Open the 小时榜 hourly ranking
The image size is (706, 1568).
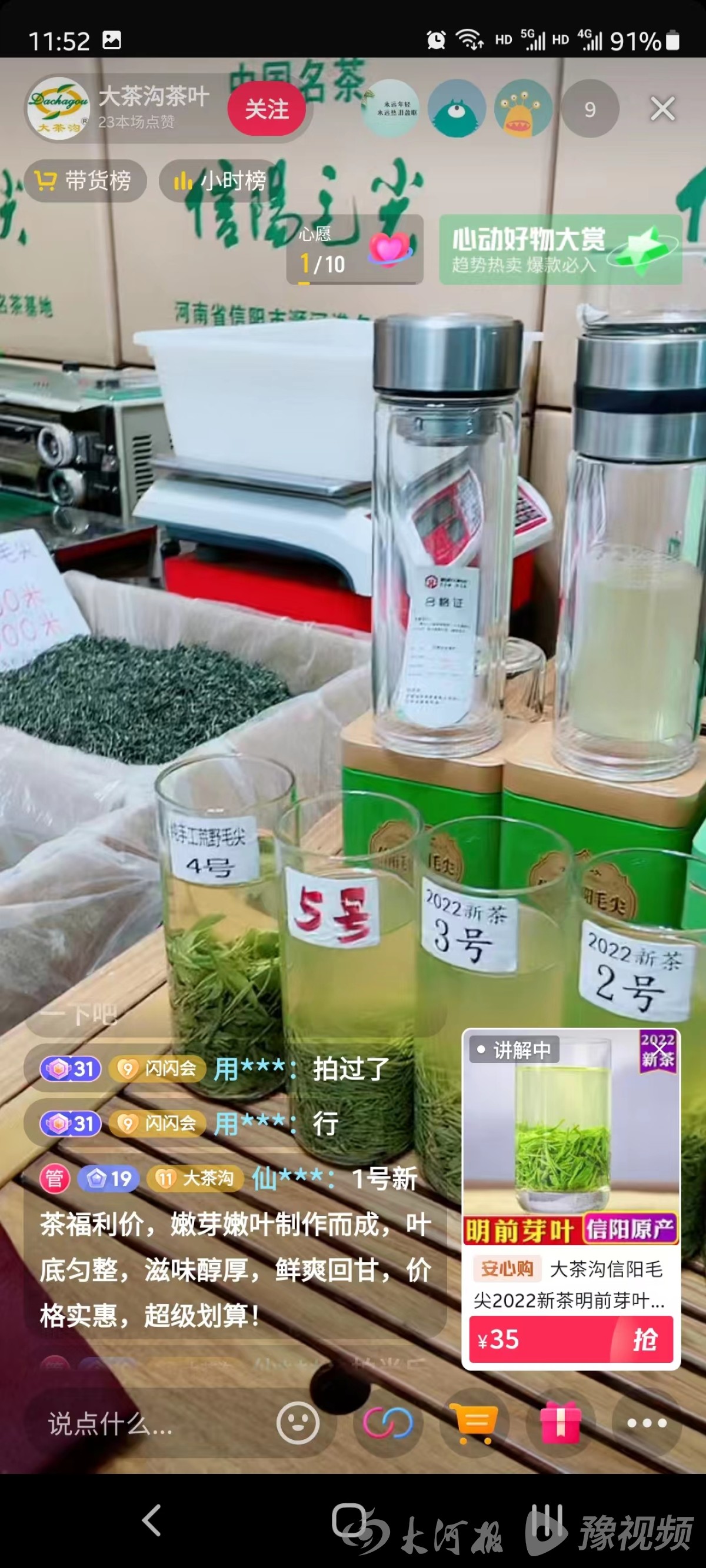[x=221, y=180]
